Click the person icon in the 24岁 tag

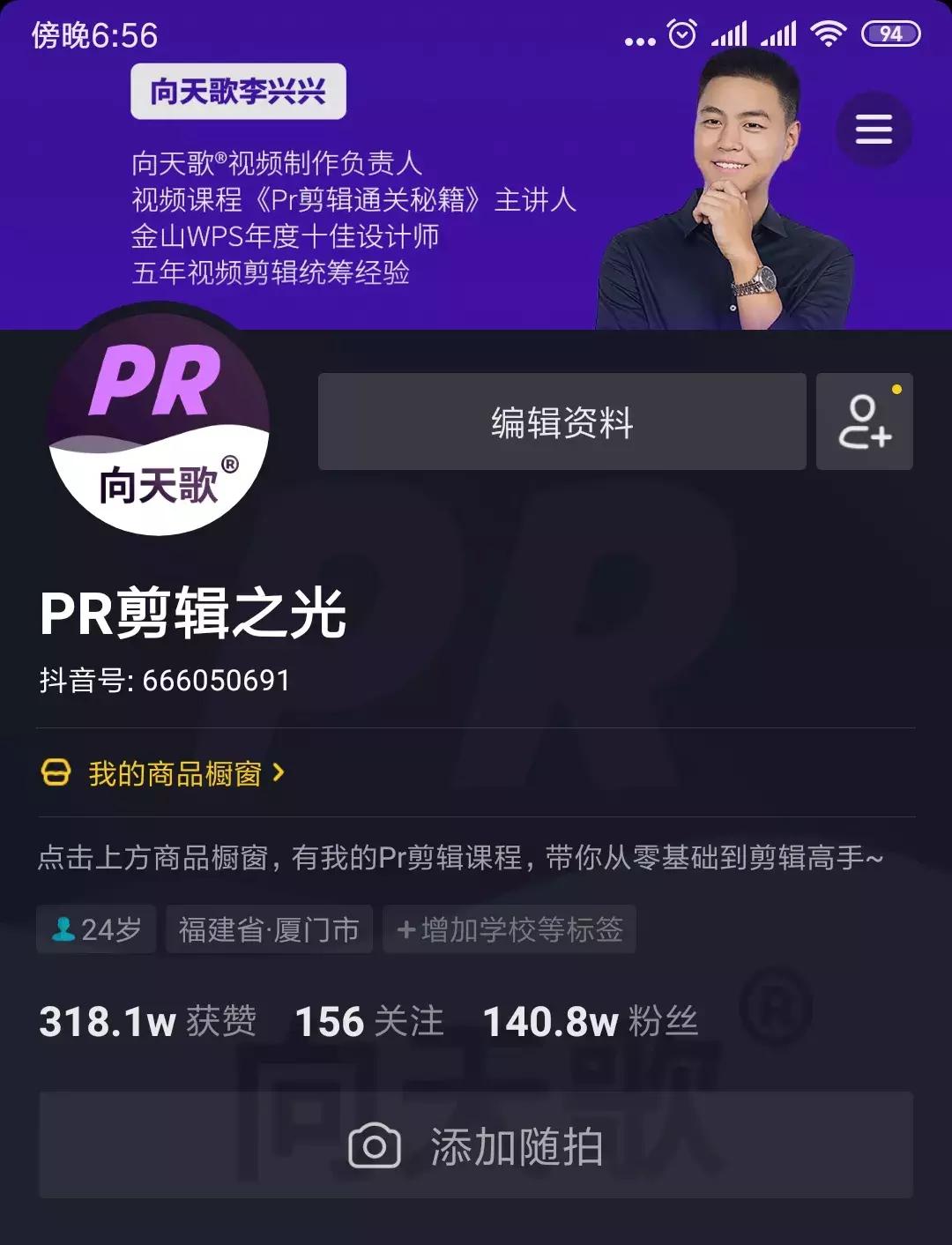pyautogui.click(x=63, y=928)
